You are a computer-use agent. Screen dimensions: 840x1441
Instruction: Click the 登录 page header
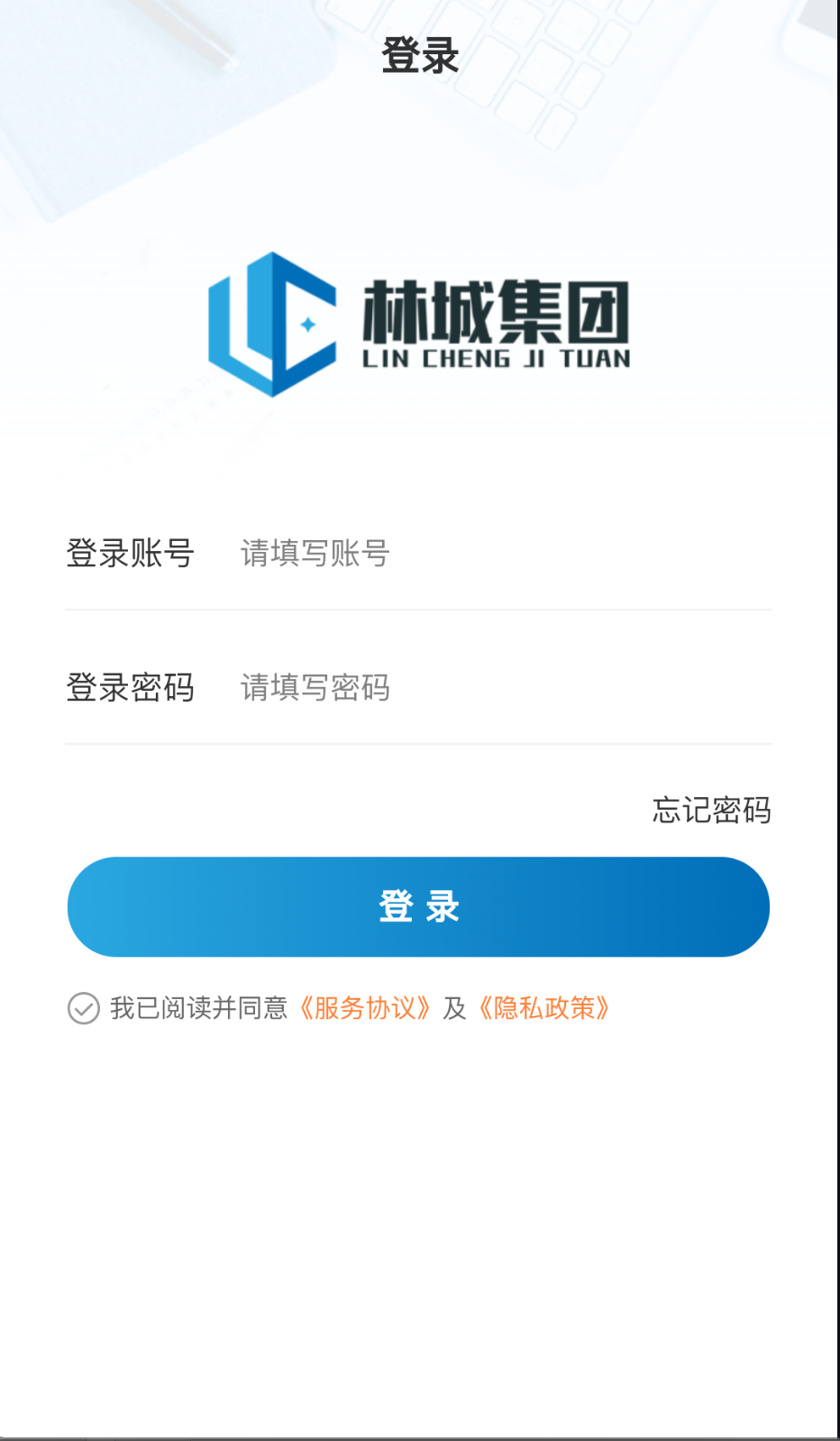pos(420,54)
